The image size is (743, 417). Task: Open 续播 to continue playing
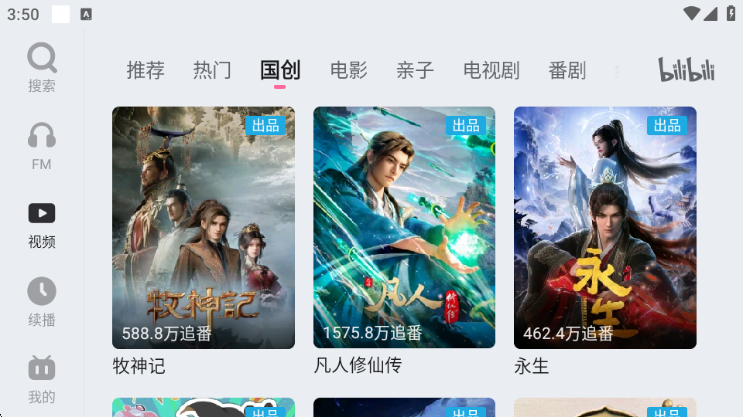42,302
